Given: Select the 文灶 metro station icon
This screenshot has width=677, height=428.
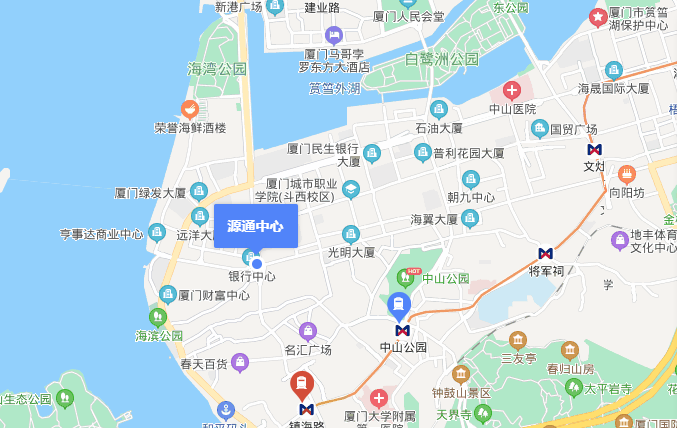Looking at the screenshot, I should [595, 149].
